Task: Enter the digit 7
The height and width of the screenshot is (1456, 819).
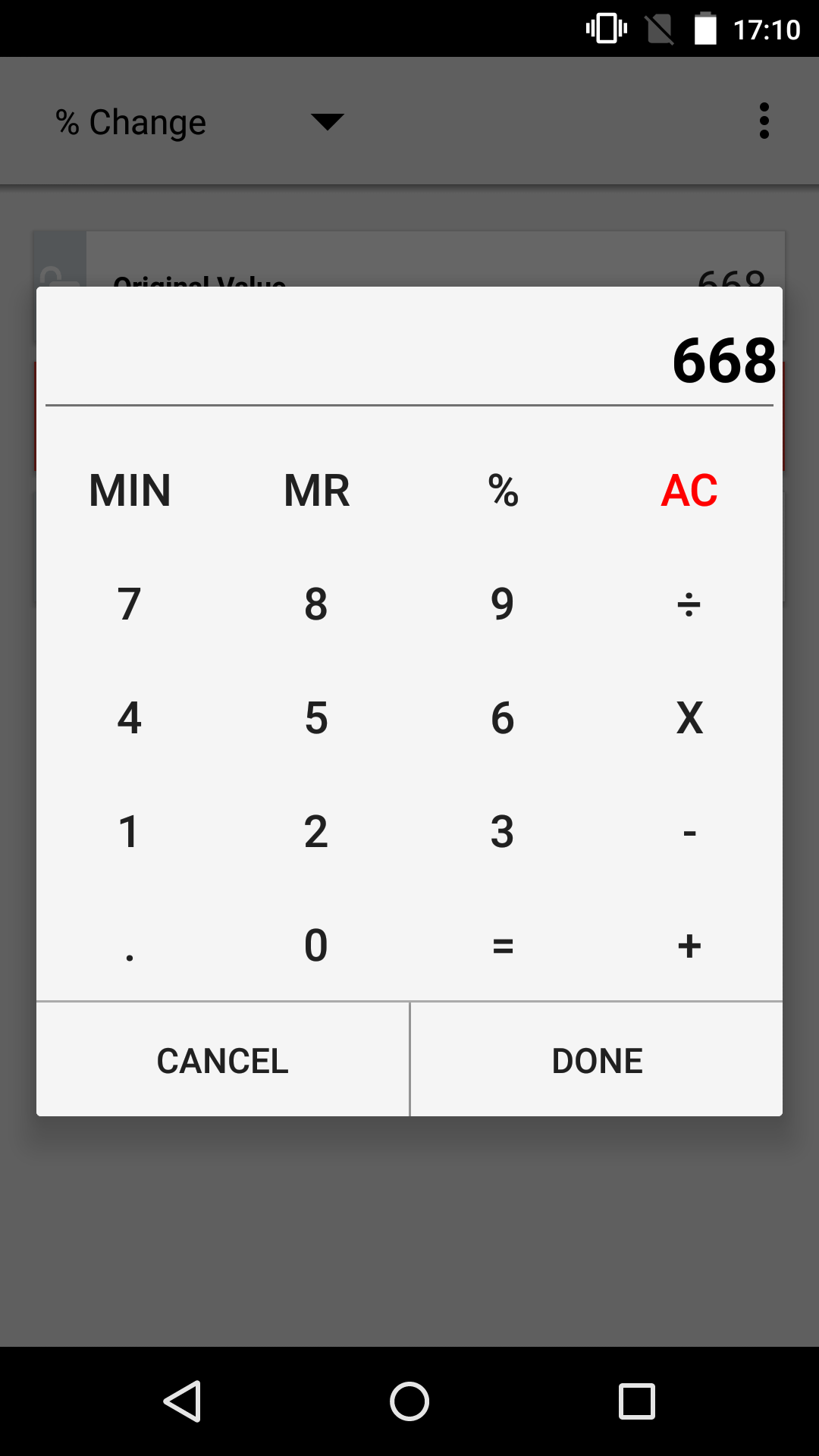Action: tap(130, 604)
